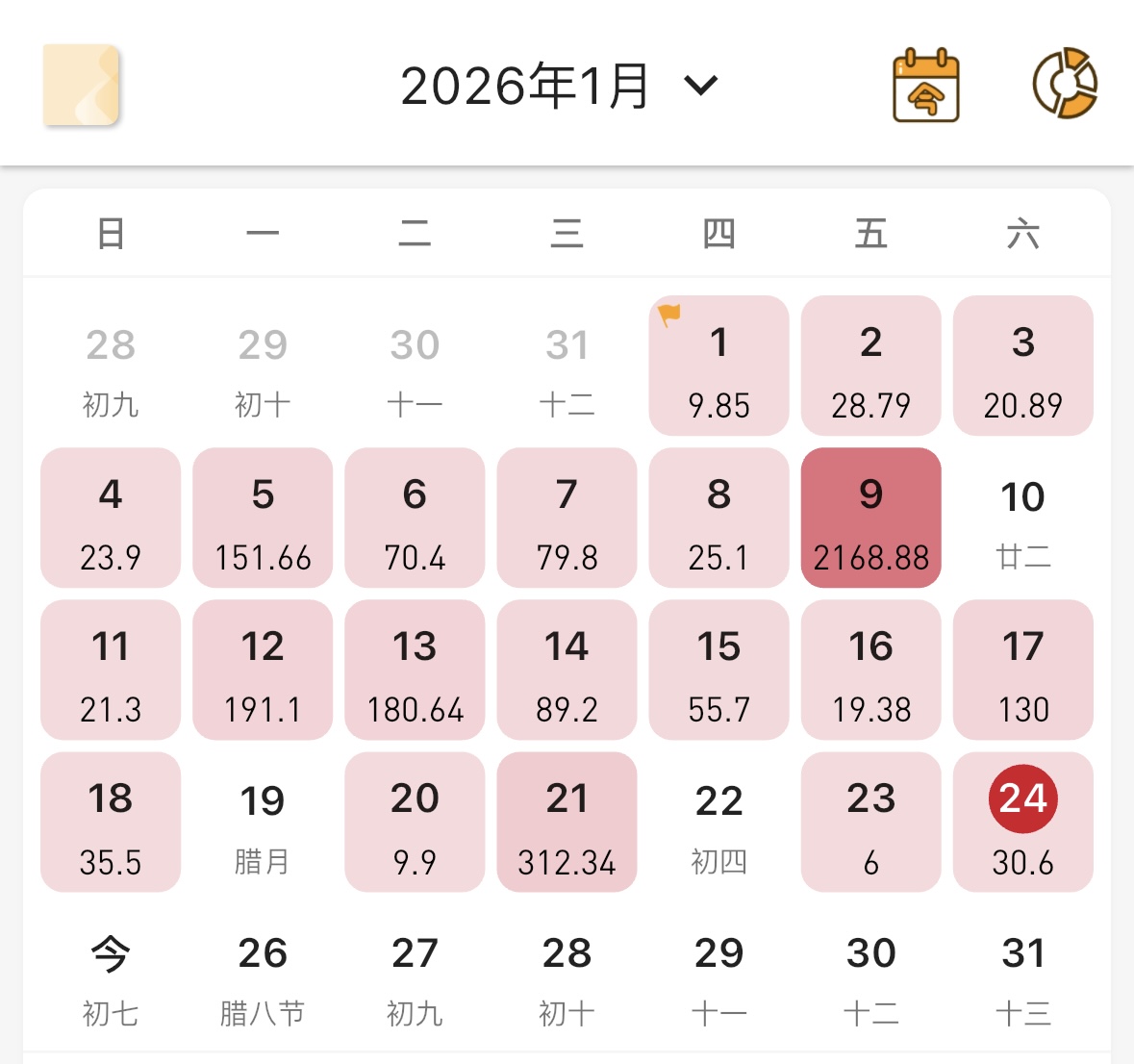Select January 5 showing 151.66
The image size is (1134, 1064).
click(263, 518)
